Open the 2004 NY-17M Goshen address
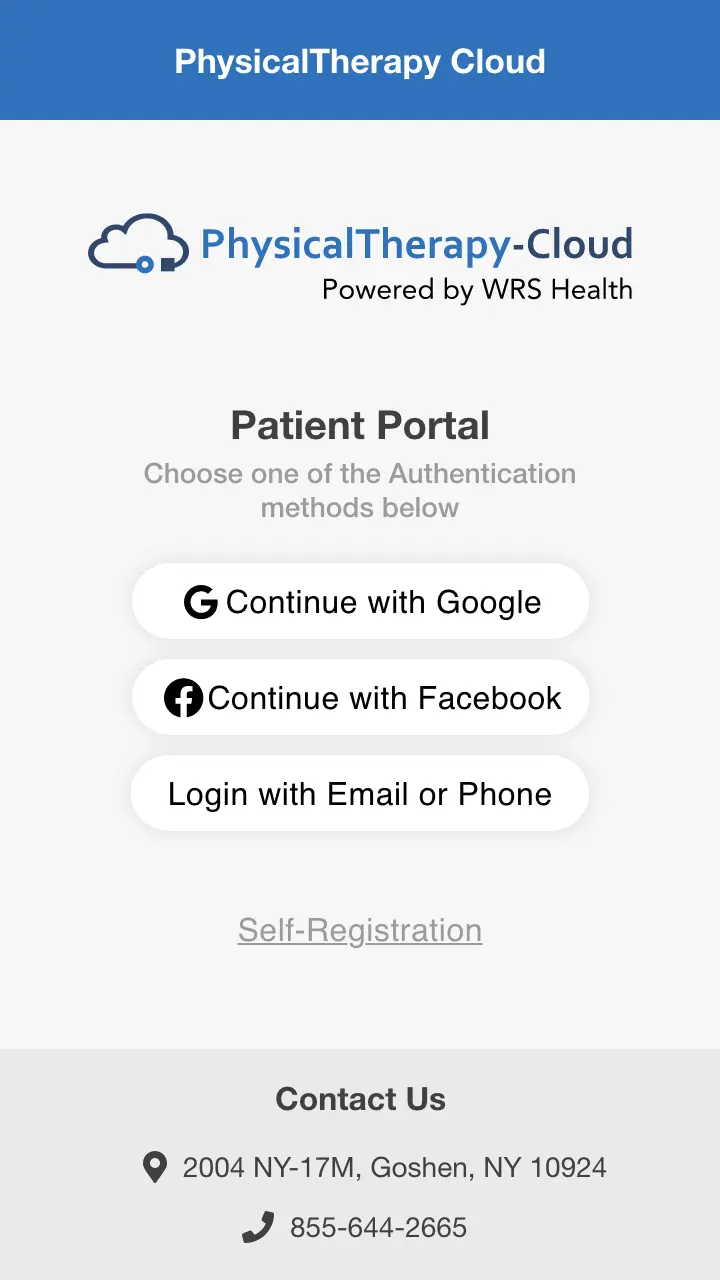The width and height of the screenshot is (720, 1280). coord(394,1167)
